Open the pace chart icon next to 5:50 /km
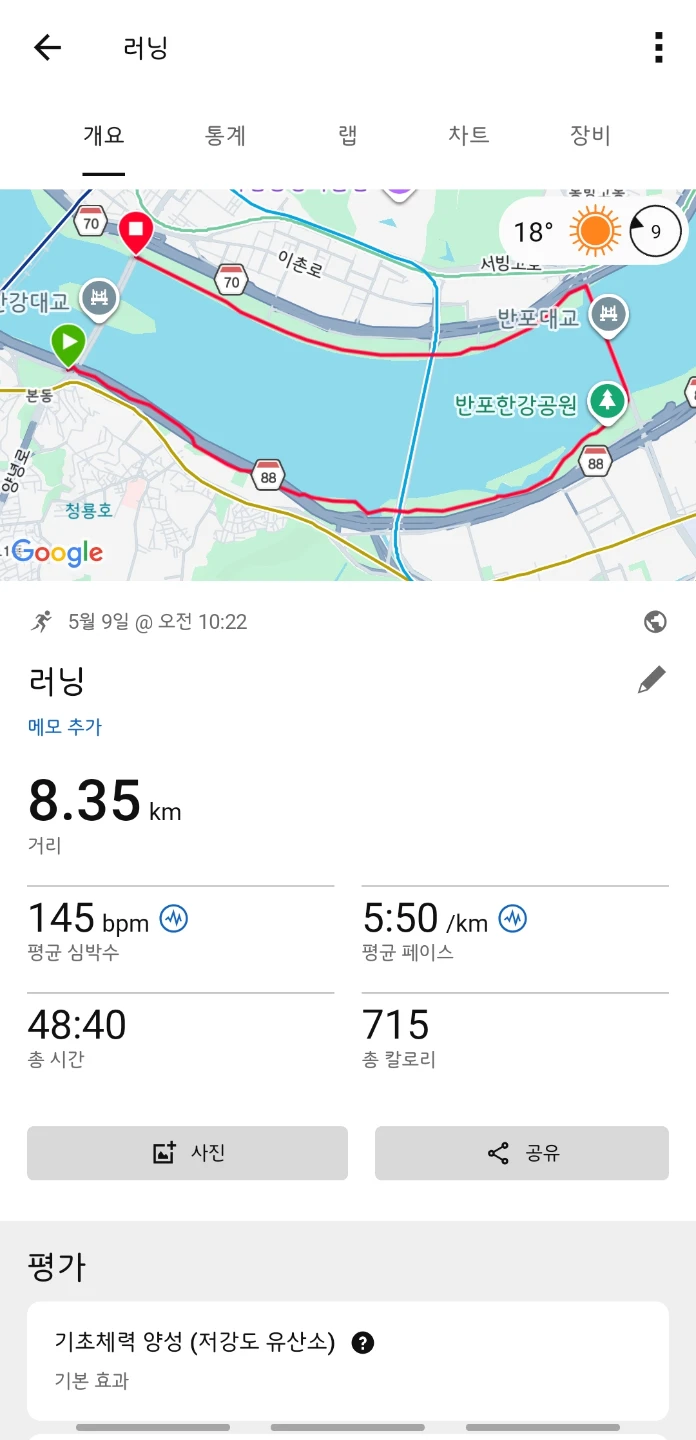The image size is (696, 1440). [x=513, y=918]
